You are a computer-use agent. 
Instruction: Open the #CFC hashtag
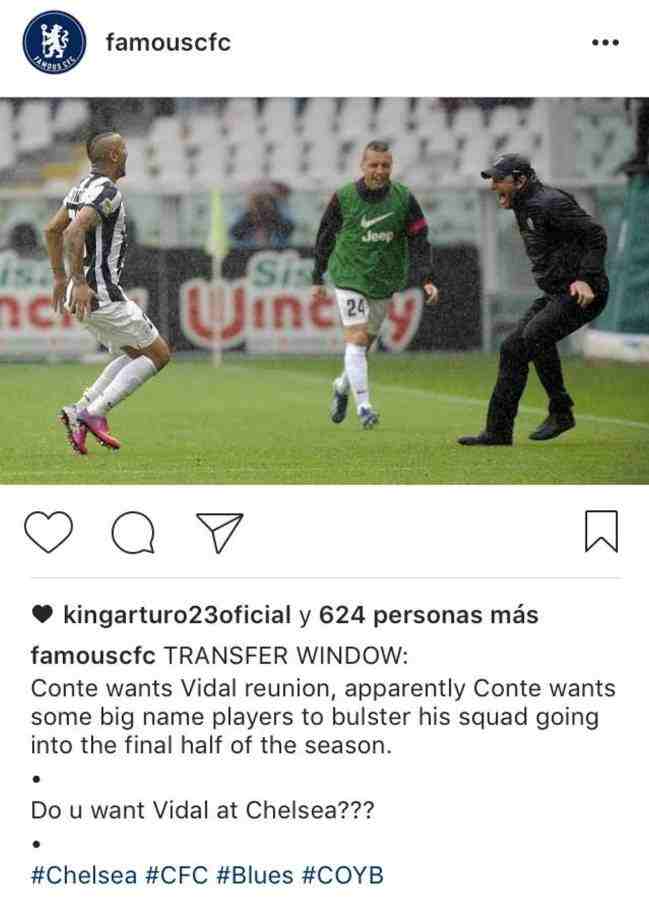[177, 875]
